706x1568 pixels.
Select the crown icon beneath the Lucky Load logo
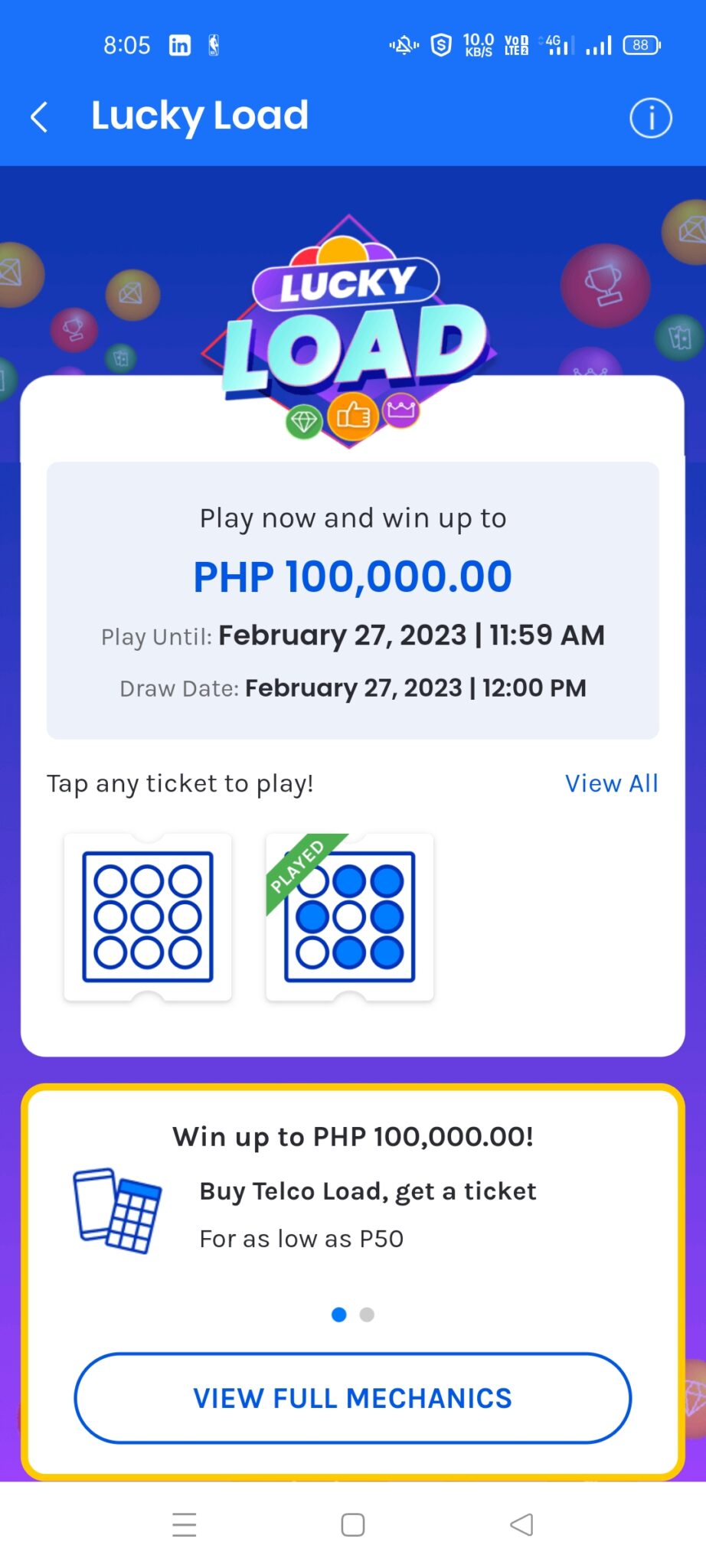point(401,410)
